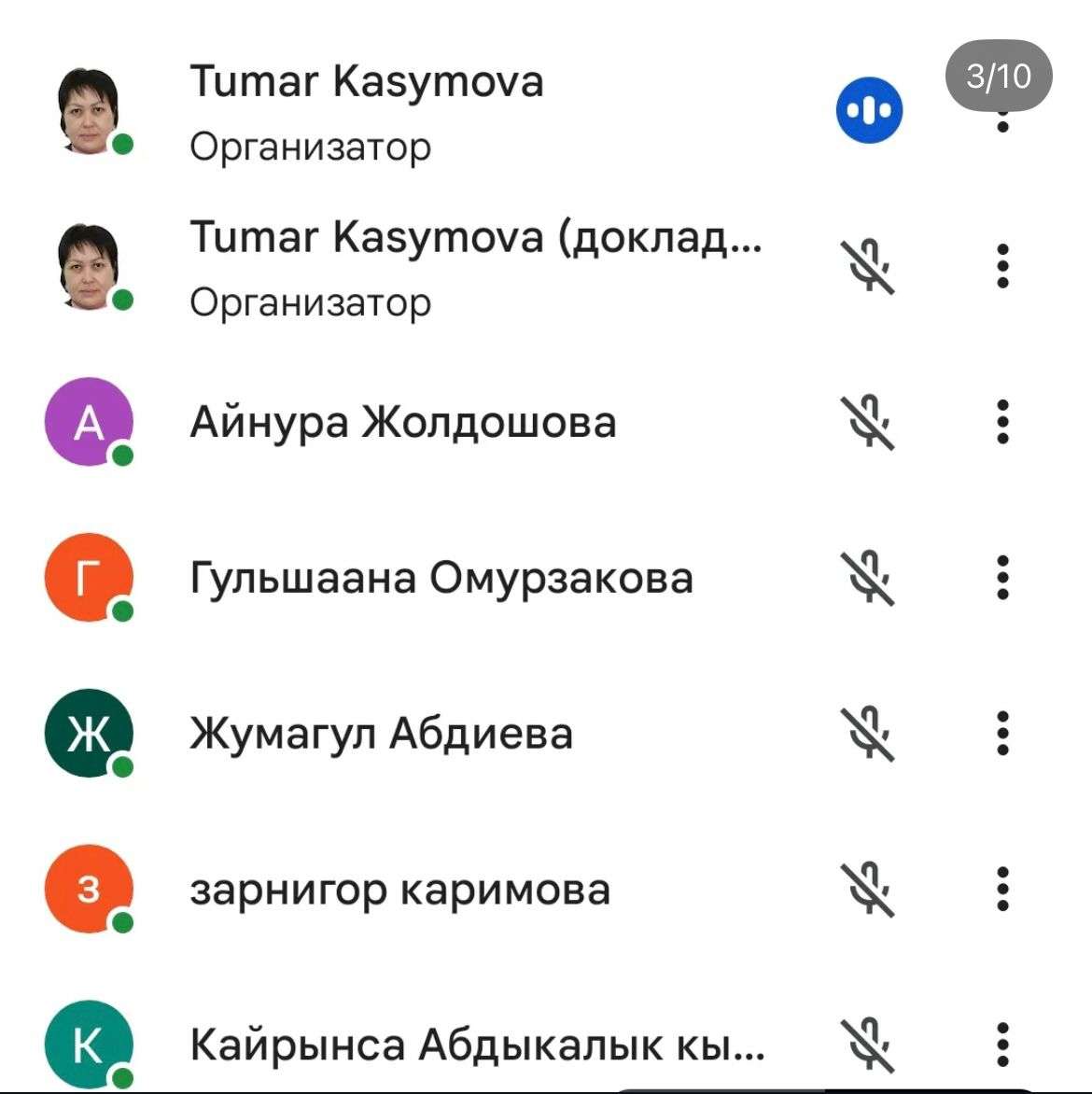Tap the speaking indicator of Tumar Kasymova
1092x1094 pixels.
(868, 110)
